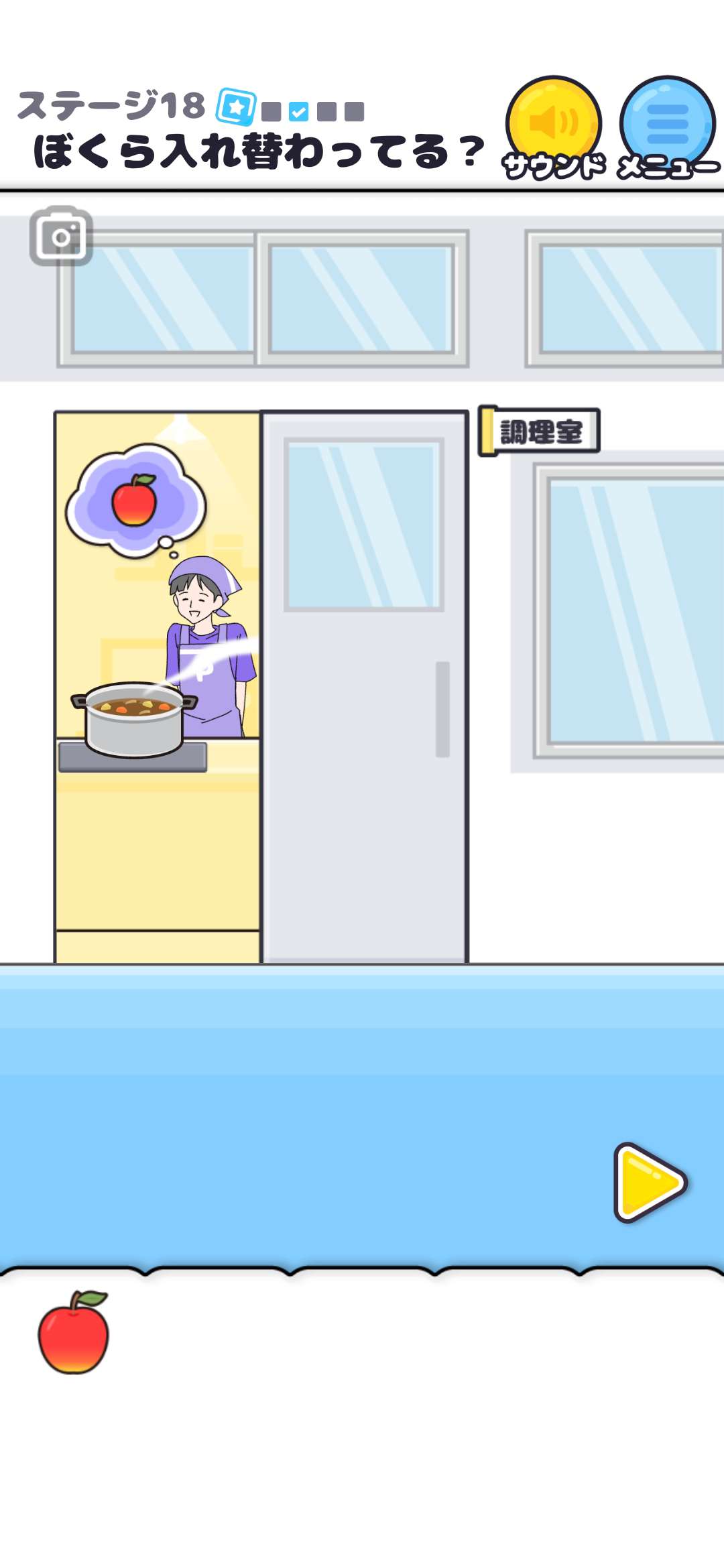724x1568 pixels.
Task: Select the apple in the inventory
Action: pos(73,1332)
